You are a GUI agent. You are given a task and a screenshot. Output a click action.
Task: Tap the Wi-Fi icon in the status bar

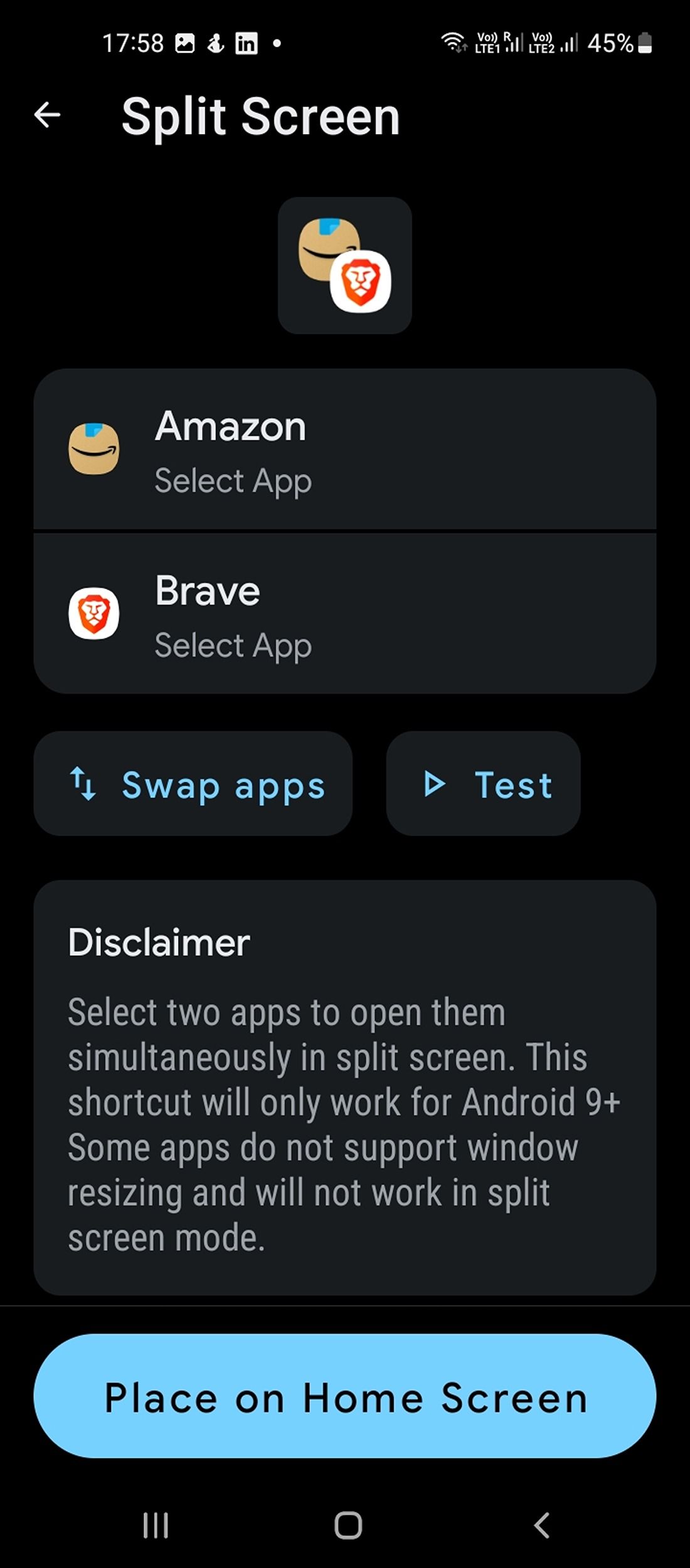(454, 43)
